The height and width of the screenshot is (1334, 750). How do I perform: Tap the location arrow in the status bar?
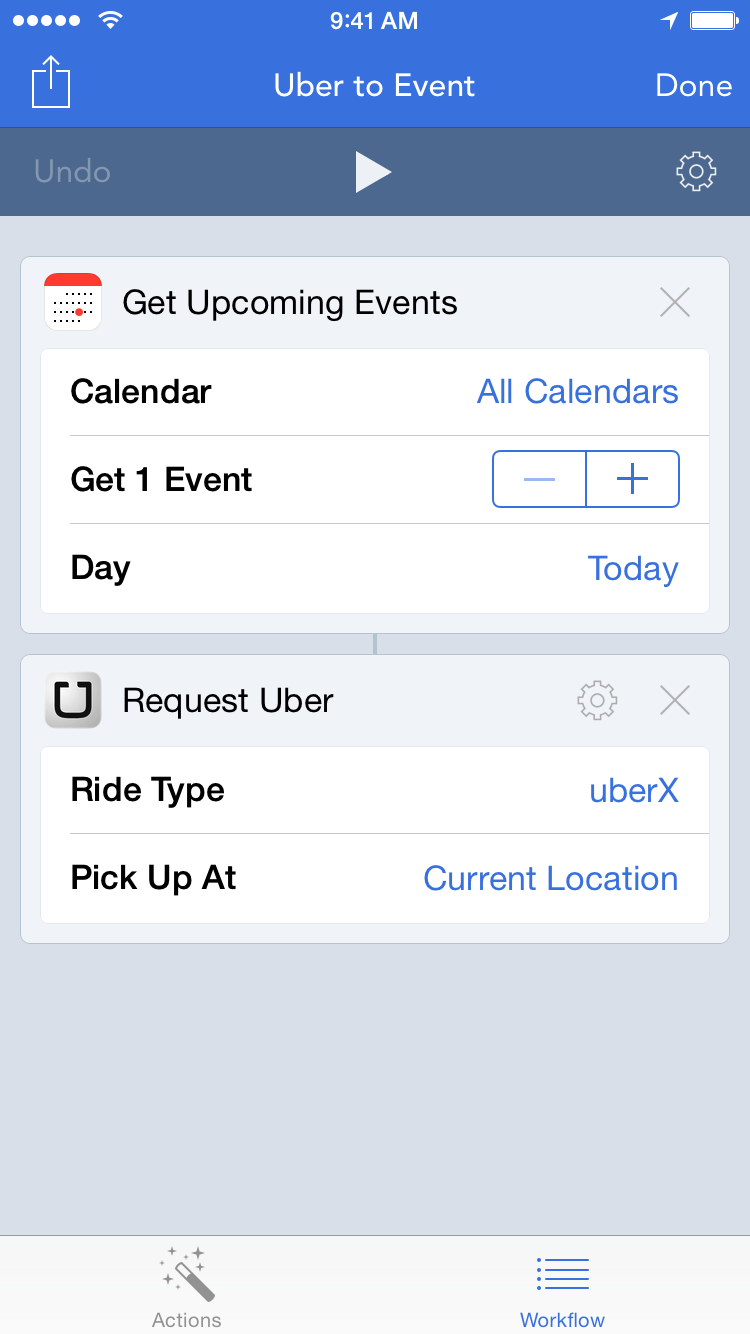[668, 20]
